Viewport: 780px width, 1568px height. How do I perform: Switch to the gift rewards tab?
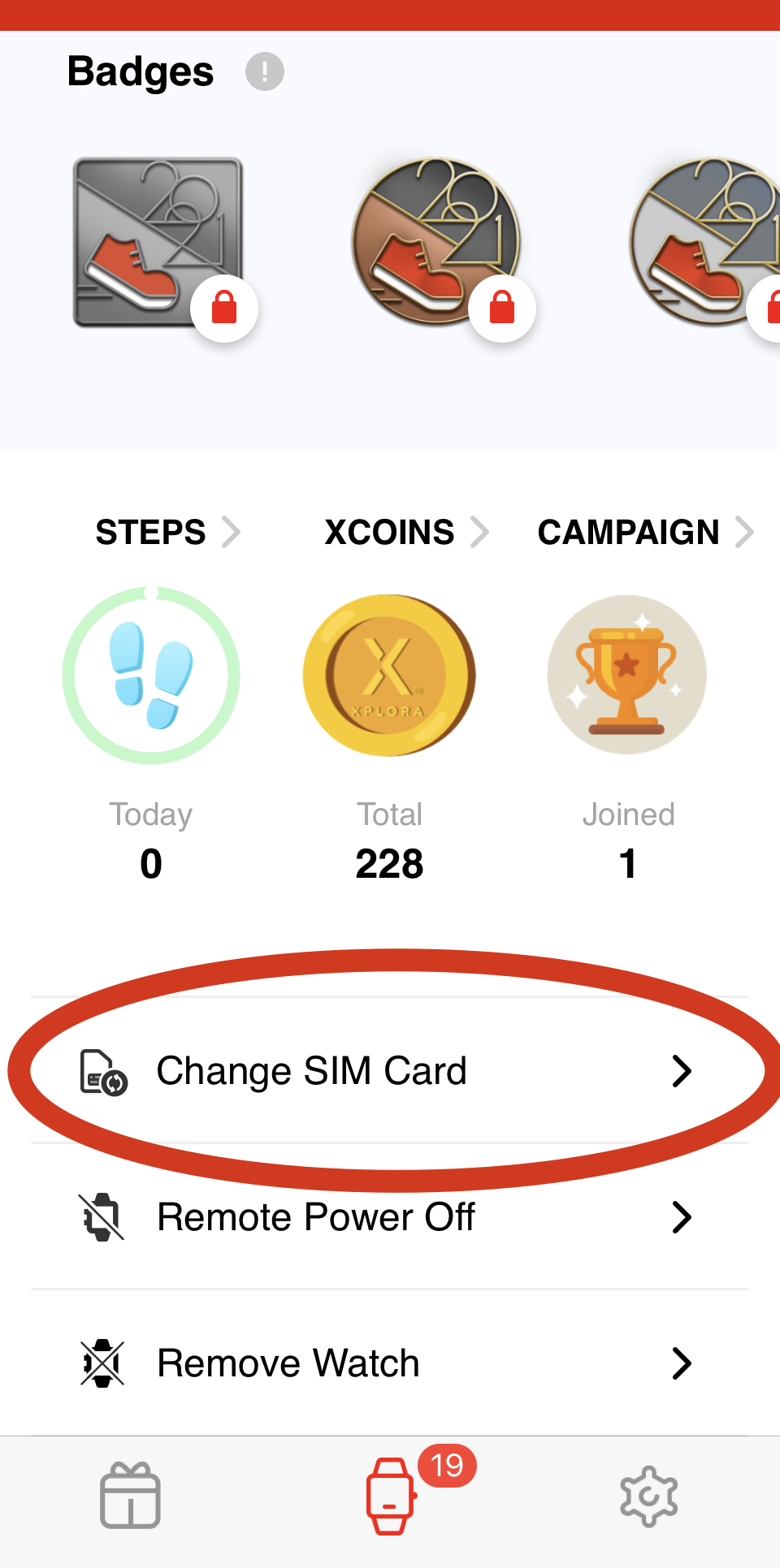pyautogui.click(x=130, y=1496)
